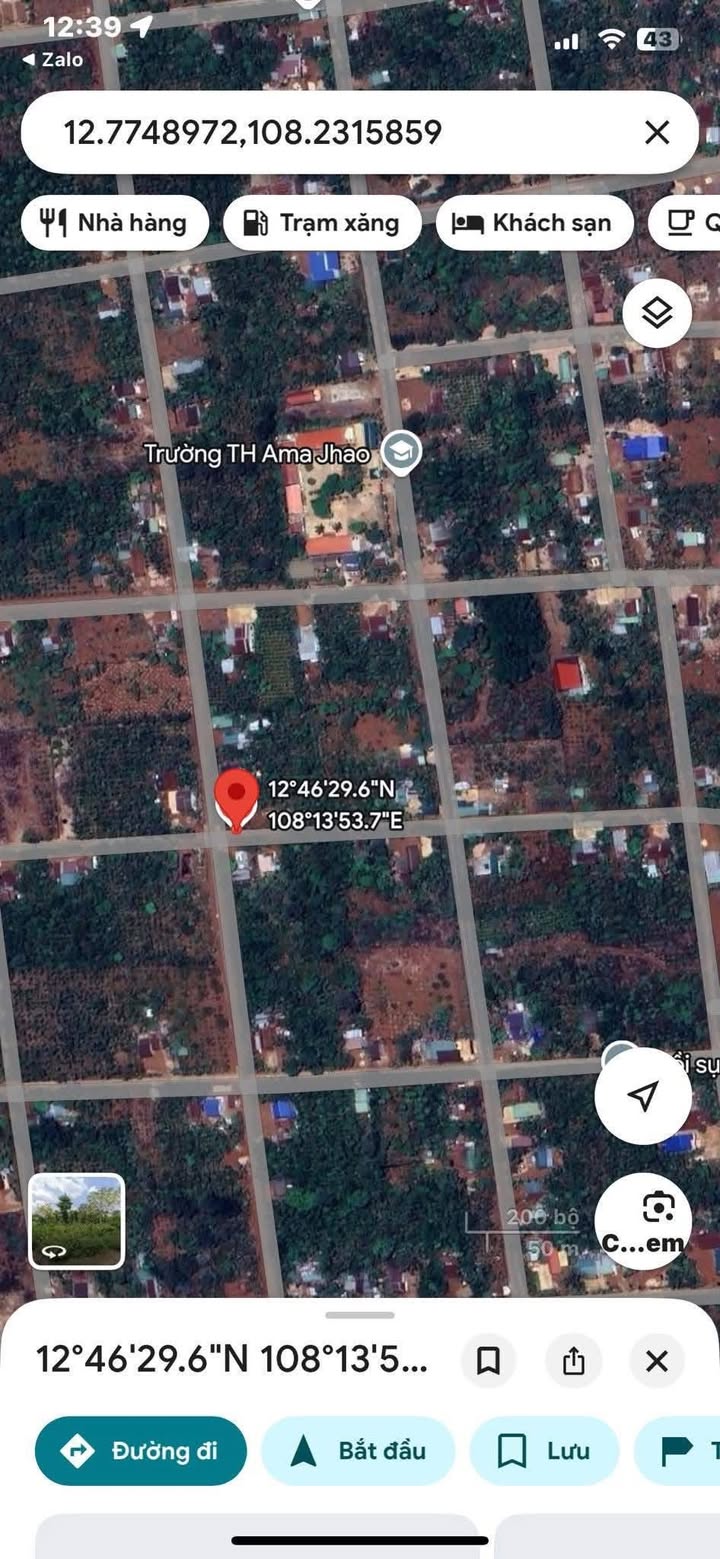Save the place with Lưu button
The width and height of the screenshot is (720, 1559).
pos(544,1450)
